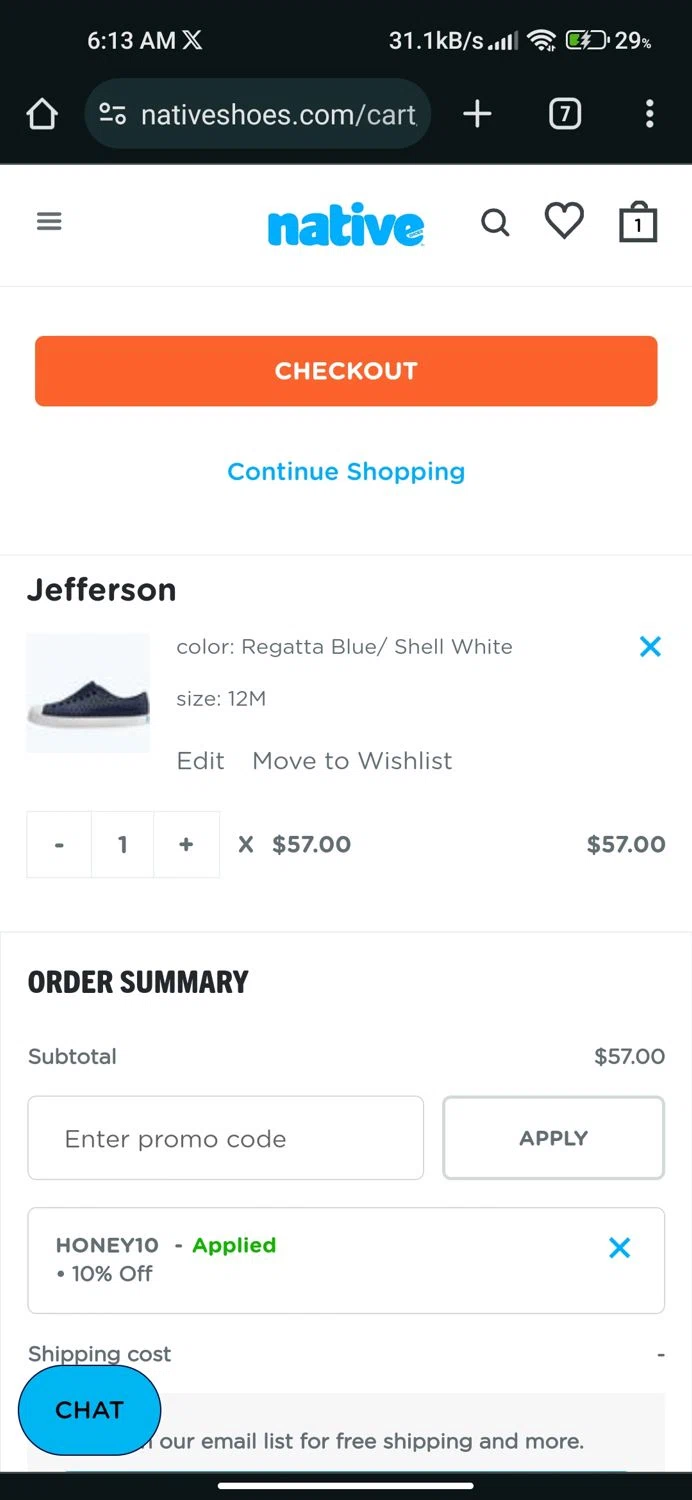This screenshot has height=1500, width=692.
Task: Remove the HONEY10 promo code
Action: pyautogui.click(x=620, y=1247)
